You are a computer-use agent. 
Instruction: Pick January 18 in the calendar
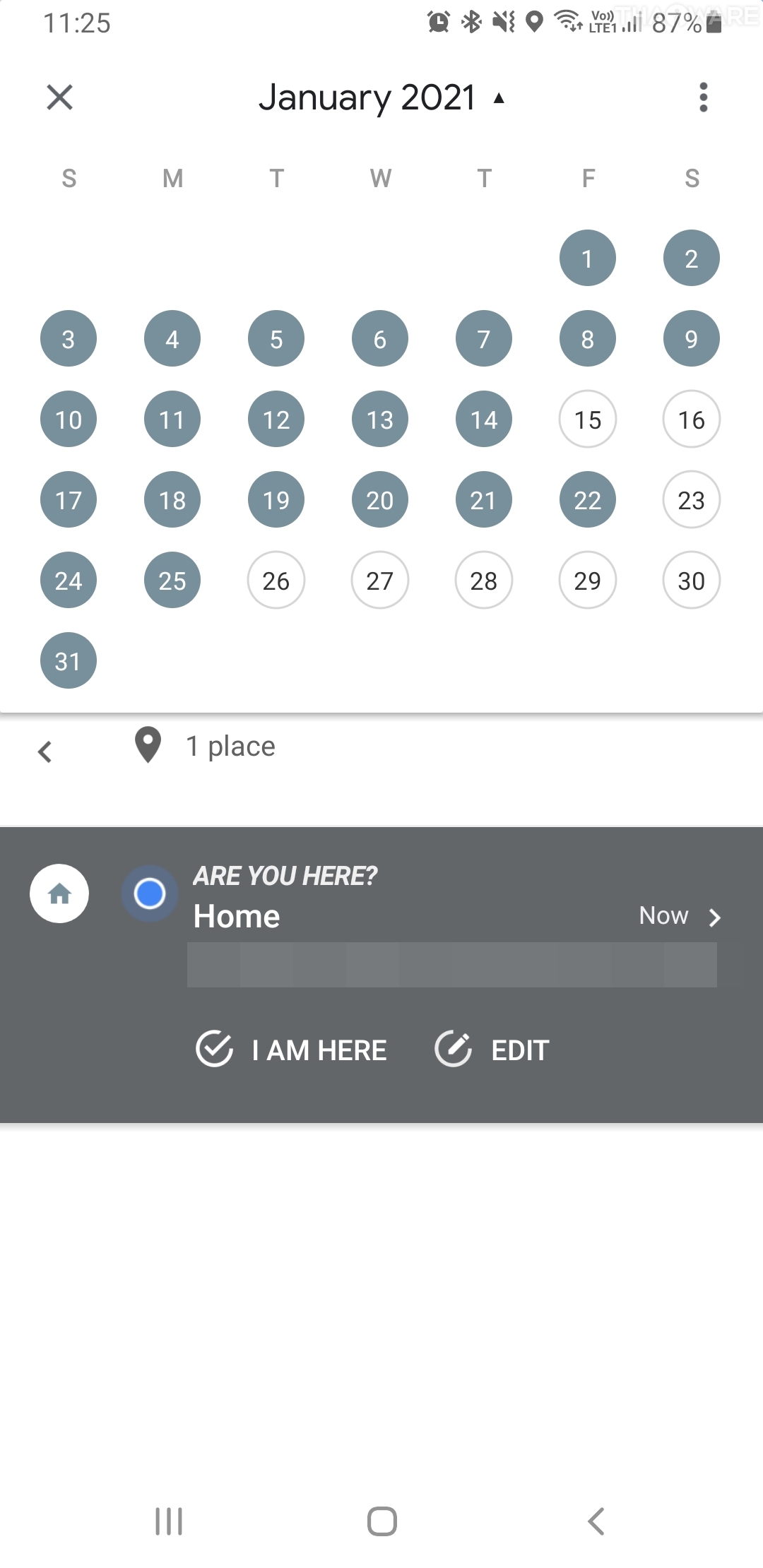click(x=172, y=500)
